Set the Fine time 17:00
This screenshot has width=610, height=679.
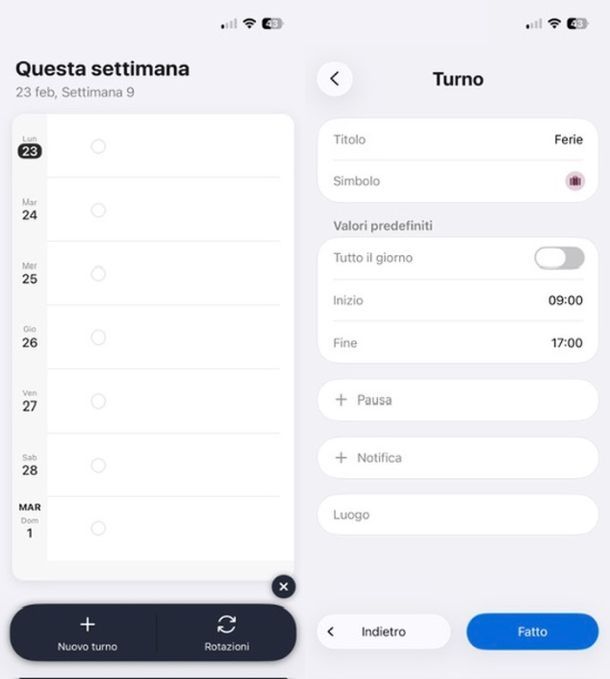(x=565, y=343)
